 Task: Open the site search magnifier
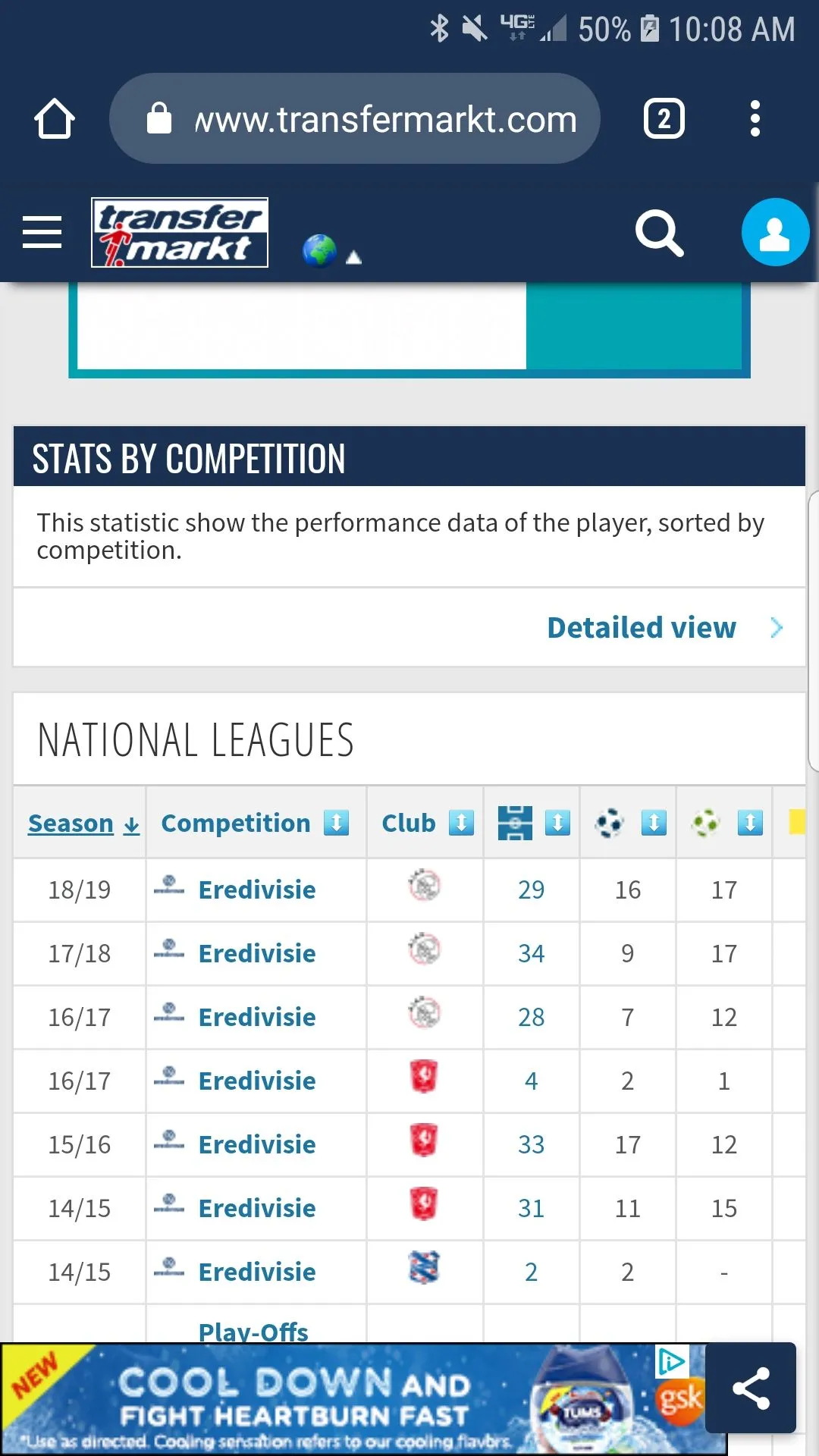(x=659, y=233)
